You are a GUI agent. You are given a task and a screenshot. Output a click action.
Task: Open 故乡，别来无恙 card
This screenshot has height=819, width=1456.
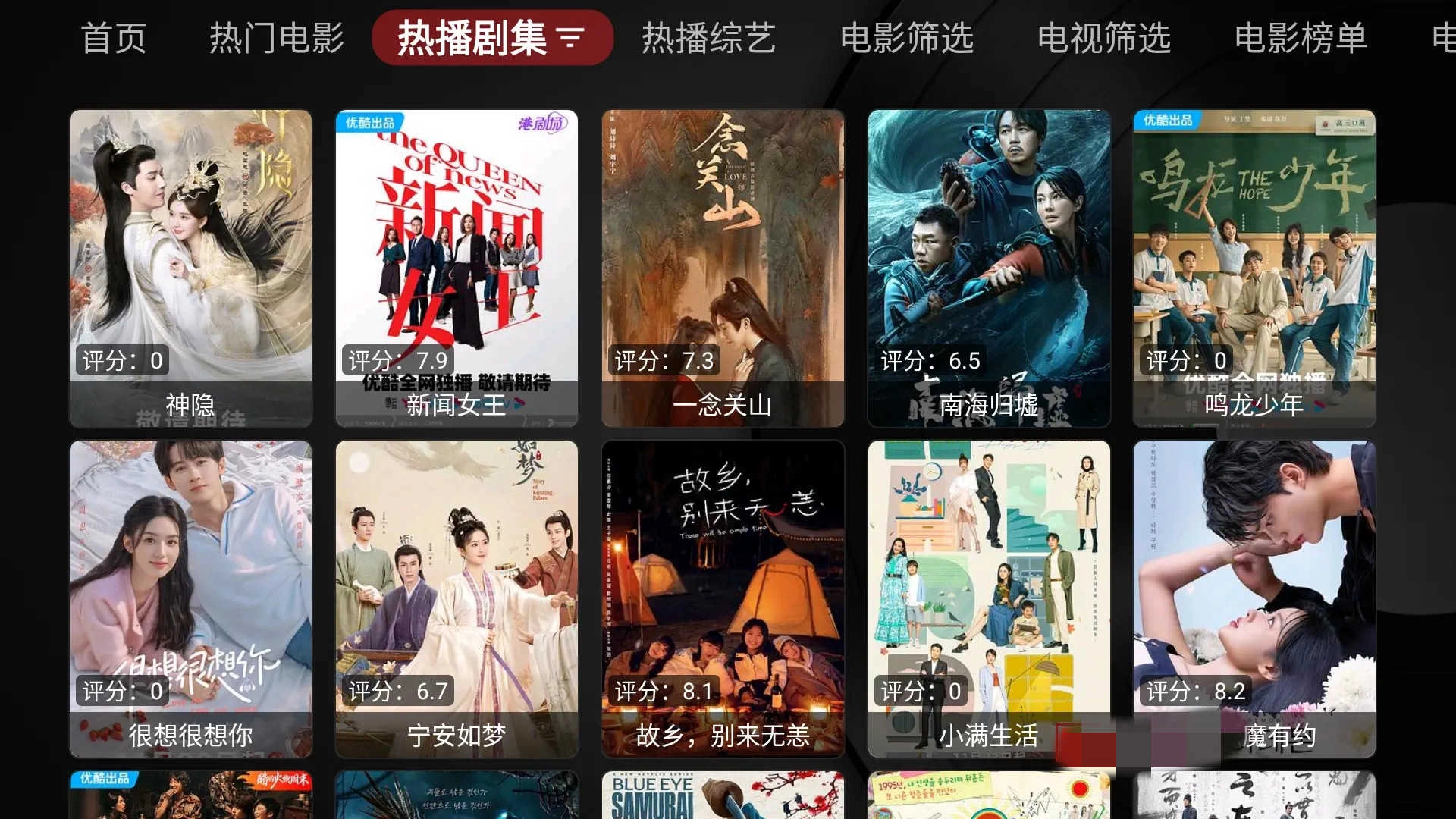coord(723,598)
